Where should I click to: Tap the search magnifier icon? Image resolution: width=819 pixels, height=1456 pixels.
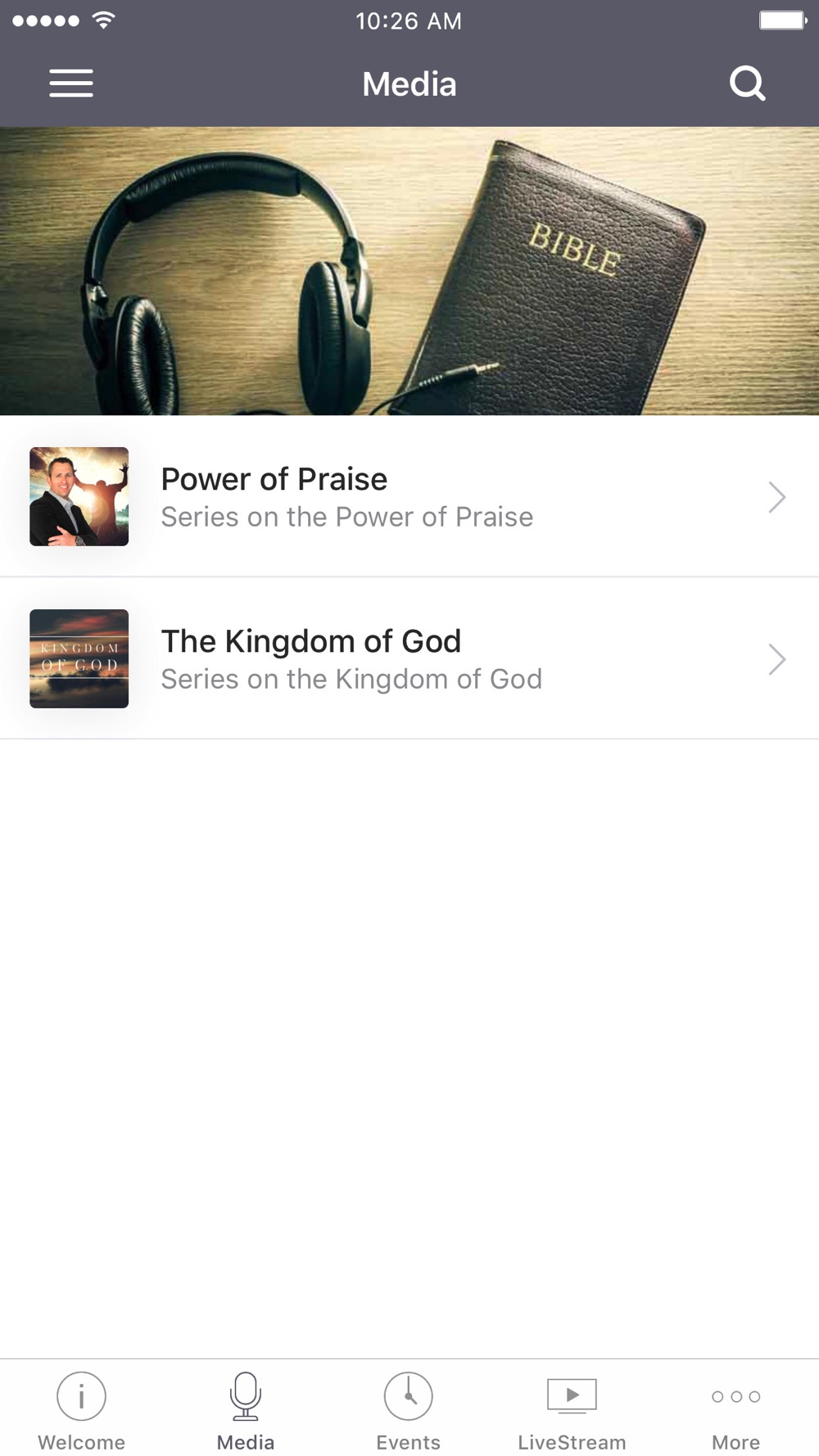747,84
